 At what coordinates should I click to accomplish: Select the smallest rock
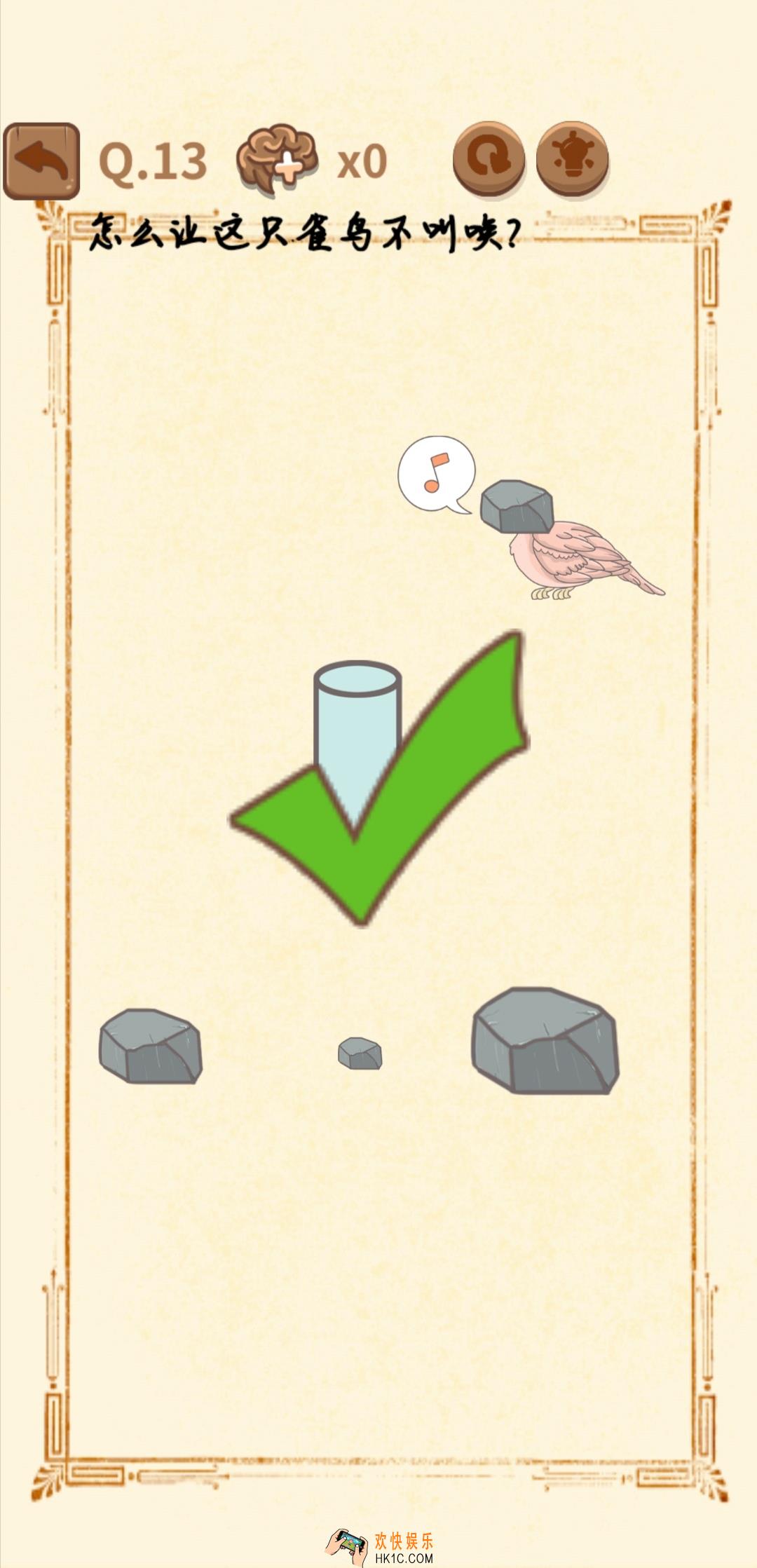(360, 1054)
